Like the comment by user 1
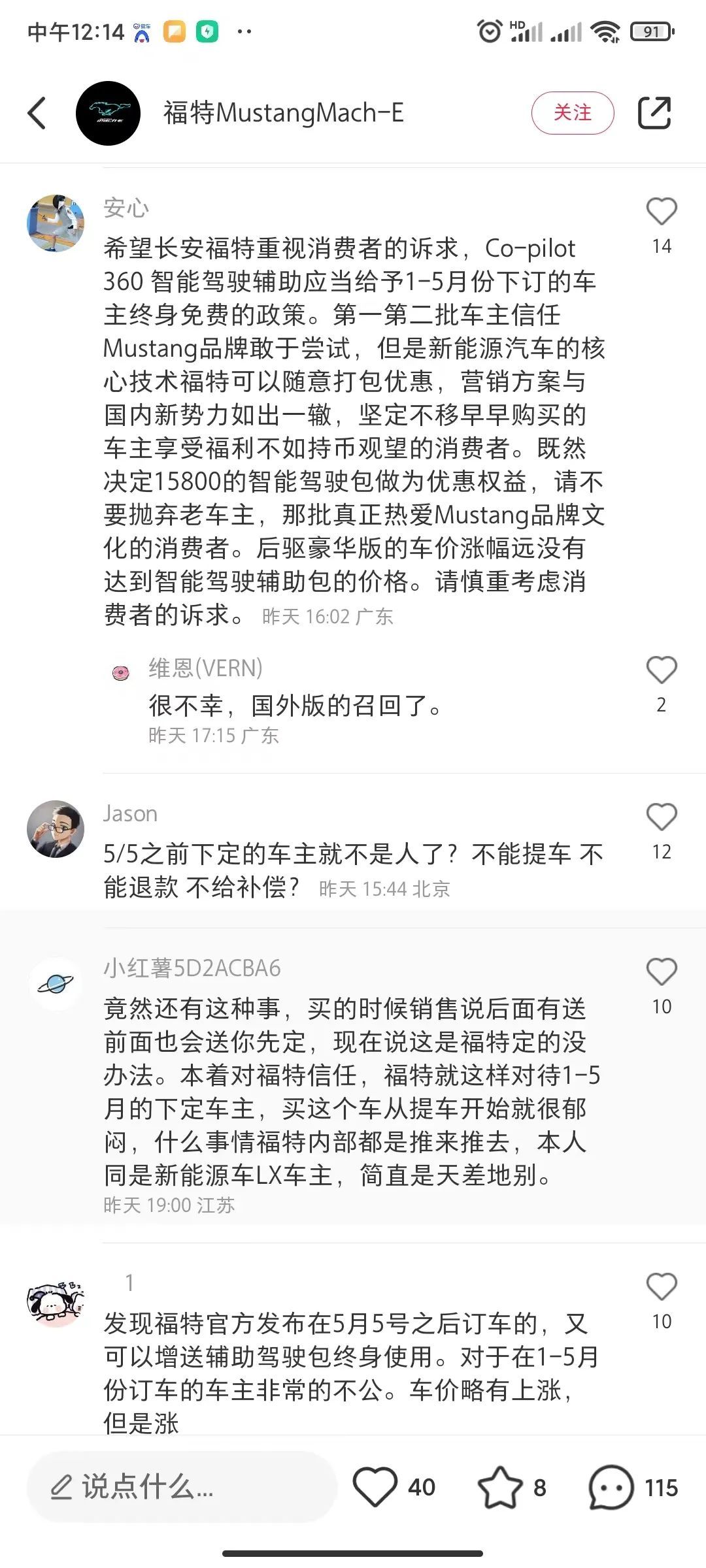This screenshot has width=706, height=1568. coord(661,1287)
